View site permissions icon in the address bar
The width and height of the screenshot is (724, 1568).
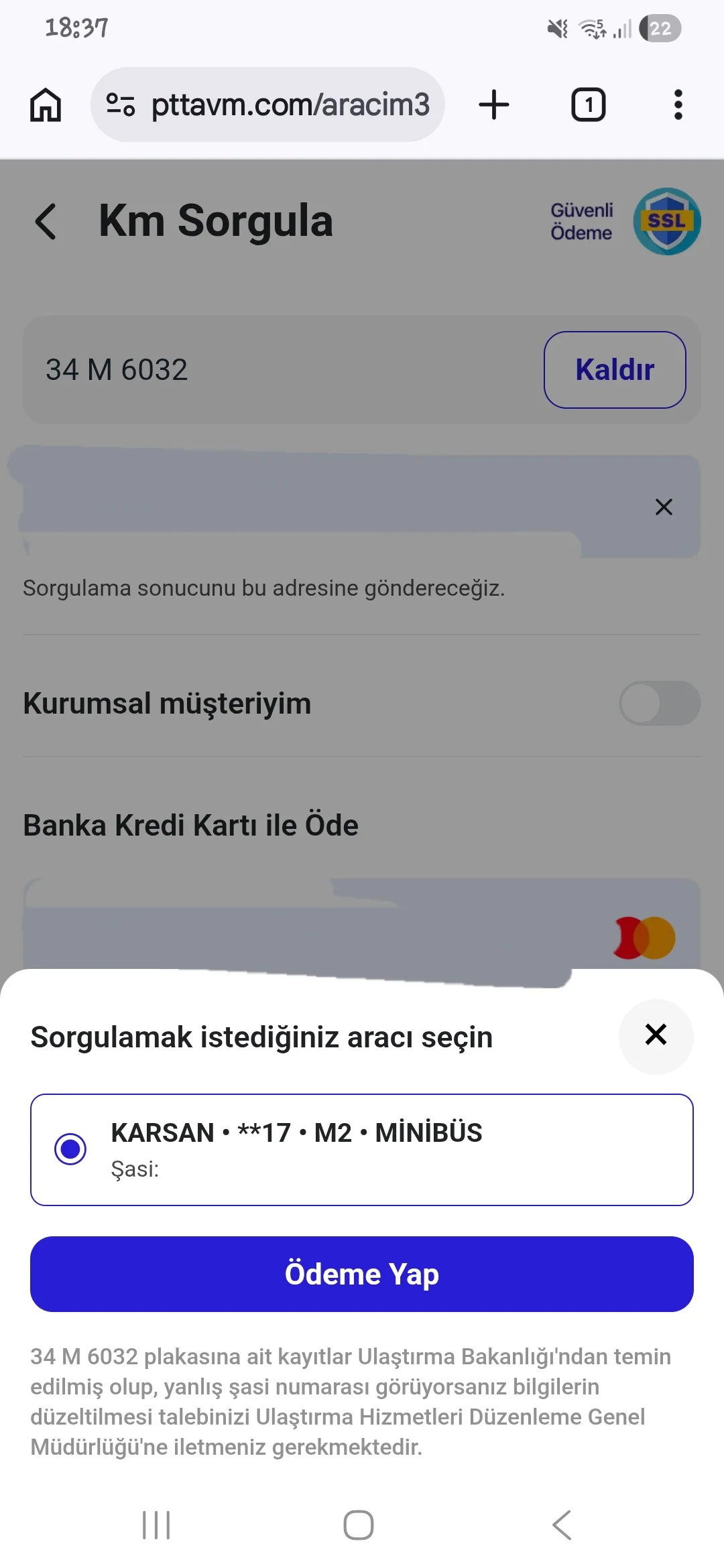121,105
